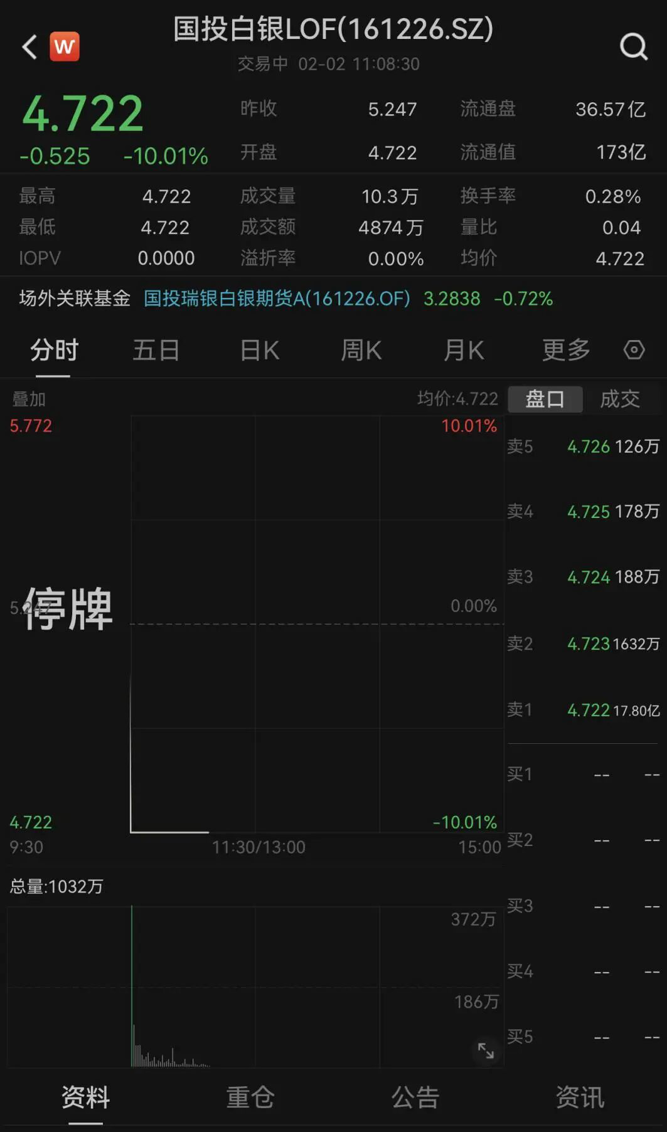Go back using the top-left arrow
Image resolution: width=667 pixels, height=1132 pixels.
29,46
